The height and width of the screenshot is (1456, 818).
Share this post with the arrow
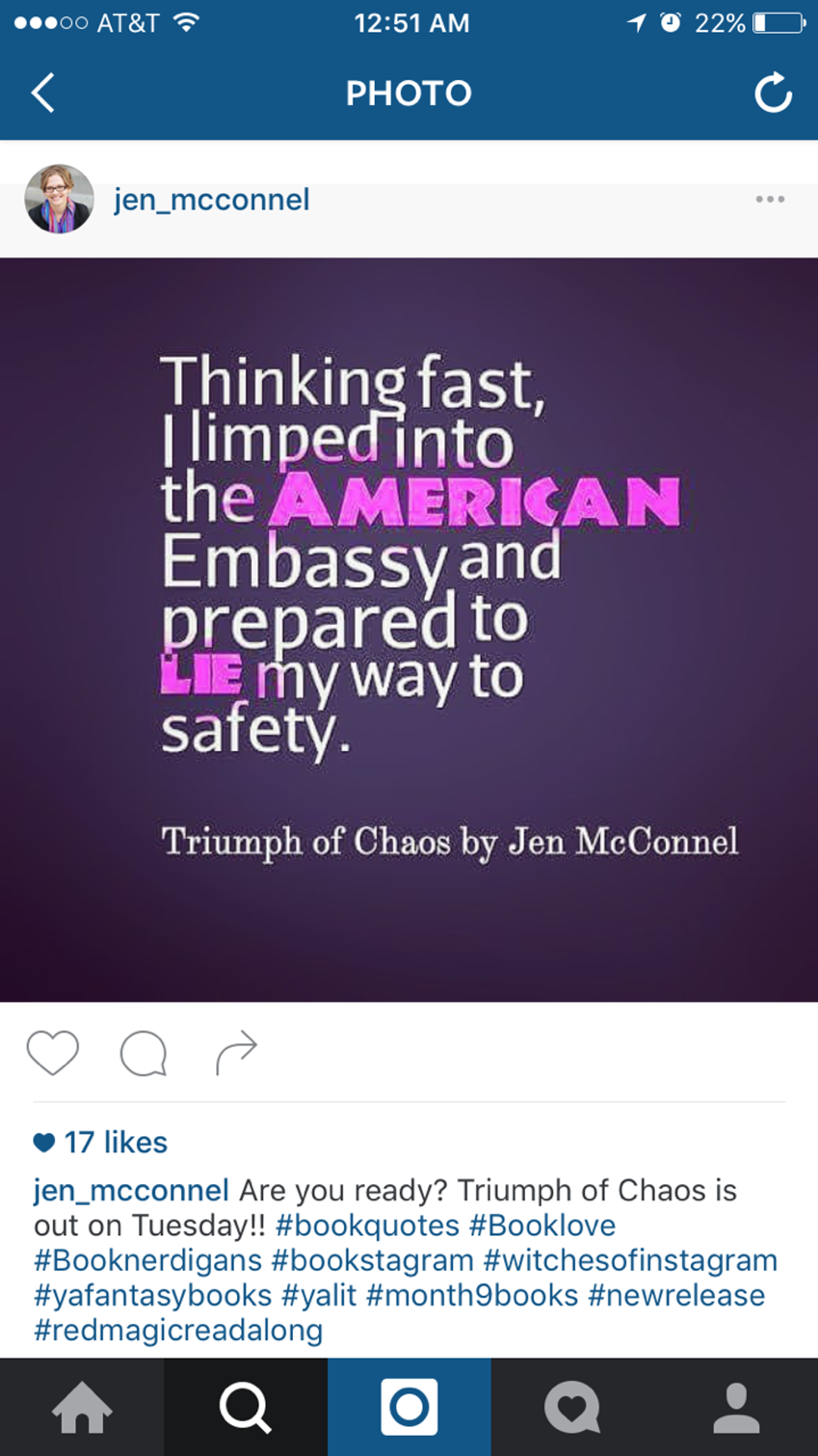click(236, 1052)
